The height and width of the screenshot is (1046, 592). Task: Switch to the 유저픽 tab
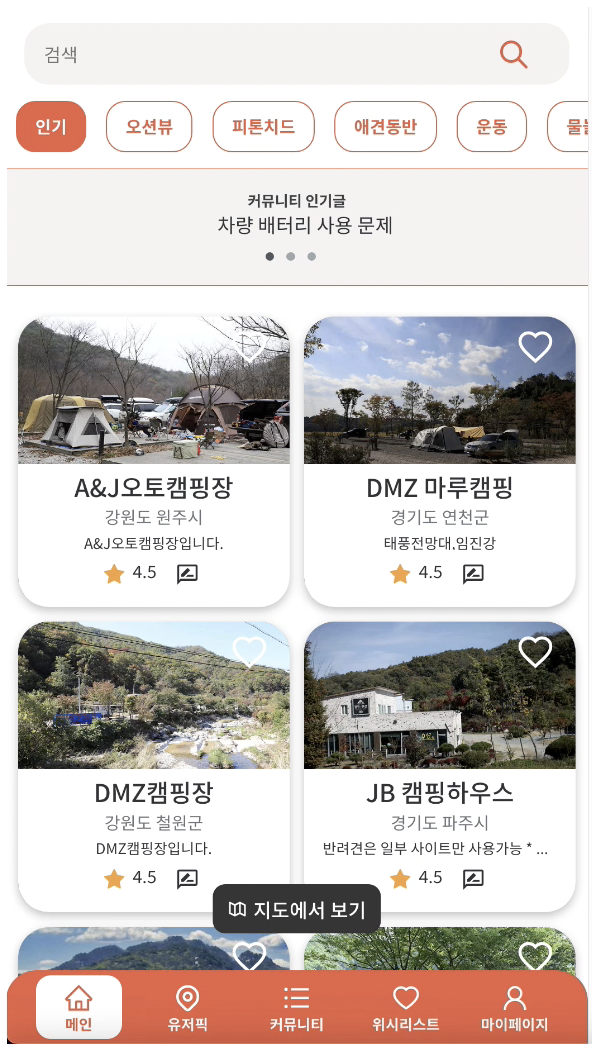point(188,1008)
